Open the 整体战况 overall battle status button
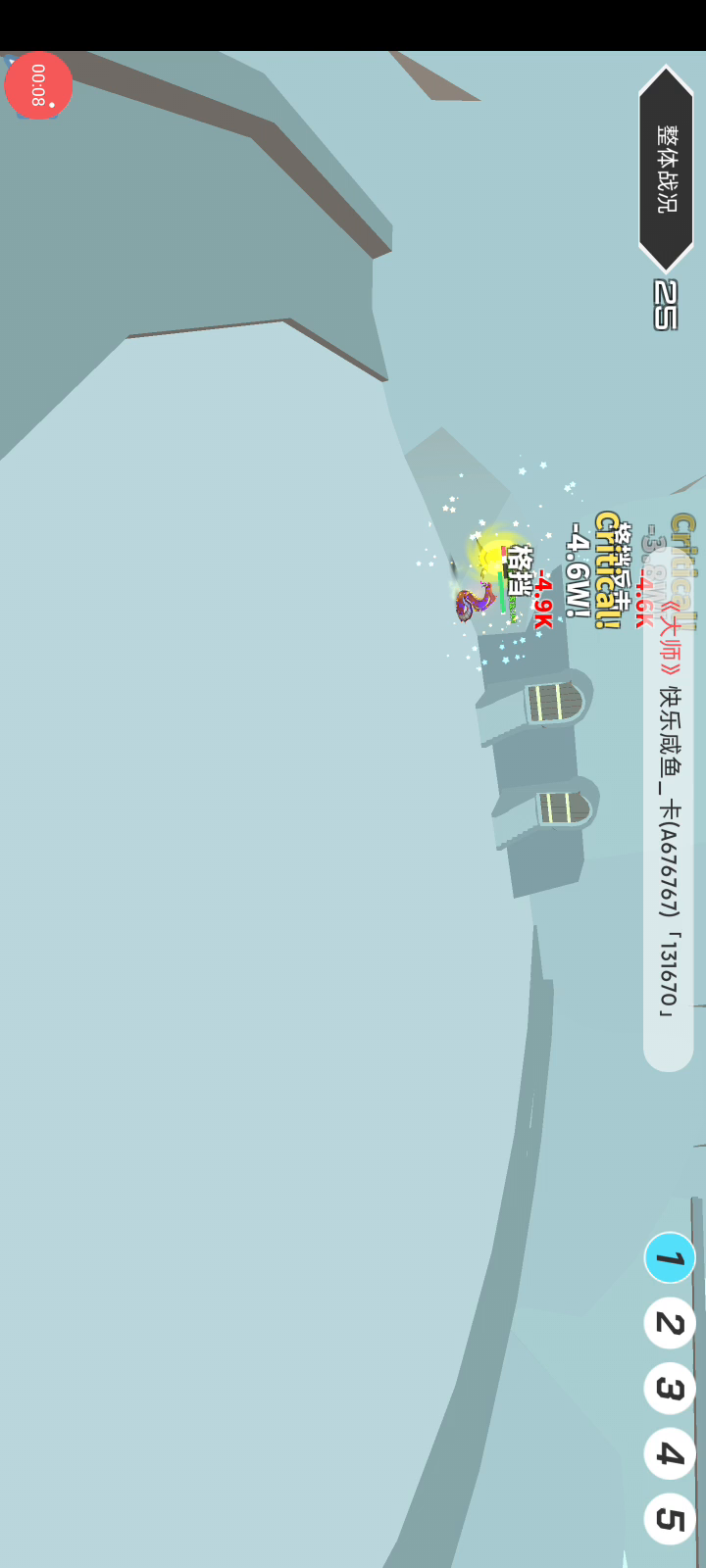Screen dimensions: 706x1568 (x=667, y=169)
